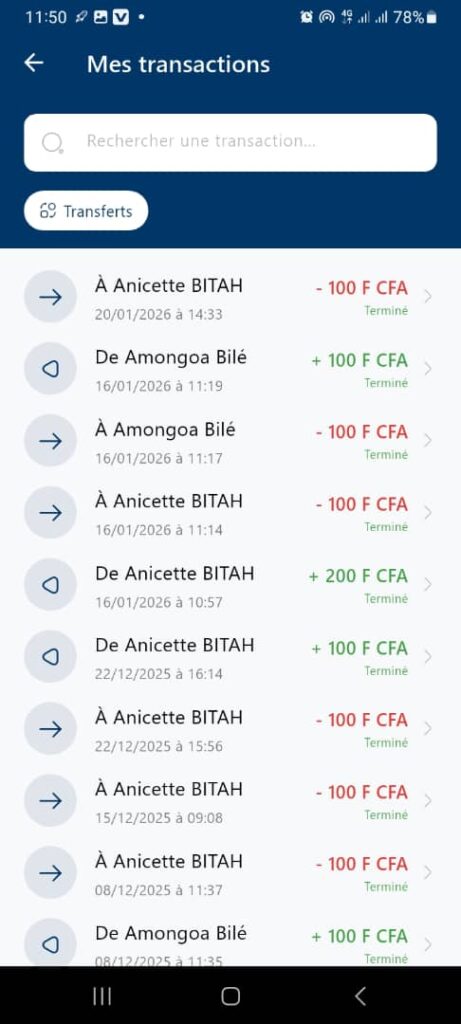
Task: Open transaction to Anicette BITAH dated 20/01/2026
Action: [230, 297]
